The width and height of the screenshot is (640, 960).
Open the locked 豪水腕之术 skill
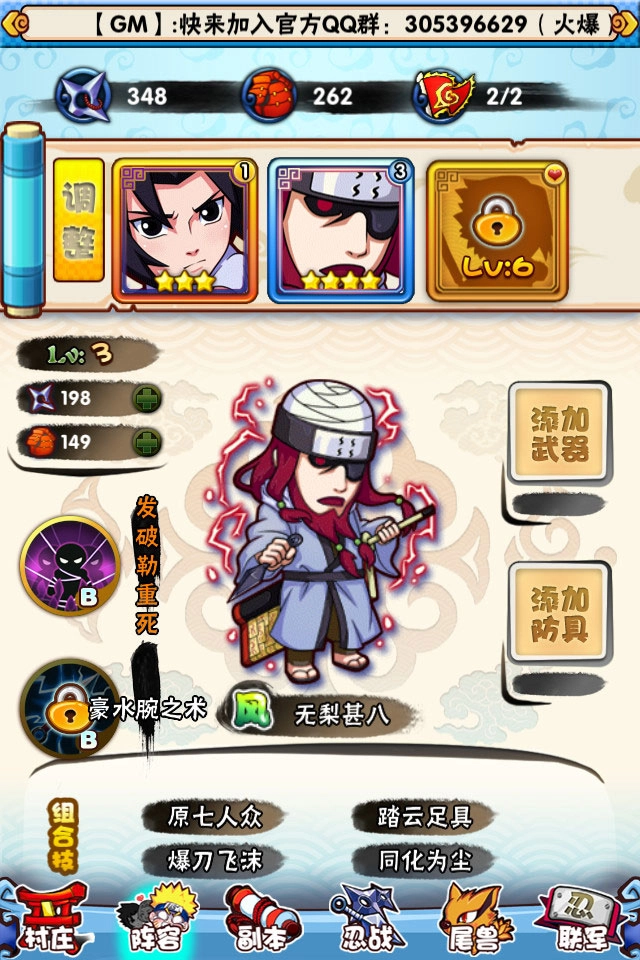point(69,709)
